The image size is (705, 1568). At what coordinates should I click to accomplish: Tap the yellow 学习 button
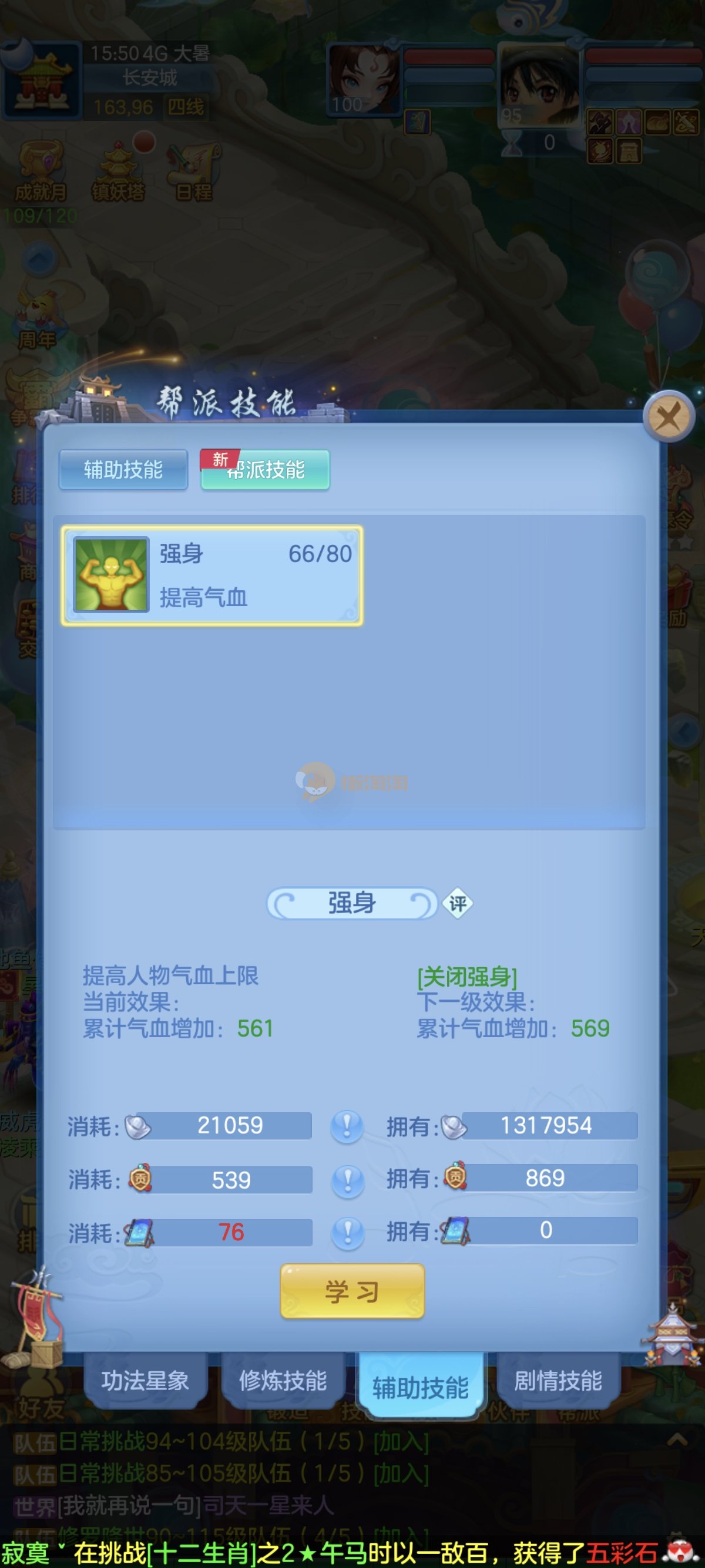[352, 1291]
